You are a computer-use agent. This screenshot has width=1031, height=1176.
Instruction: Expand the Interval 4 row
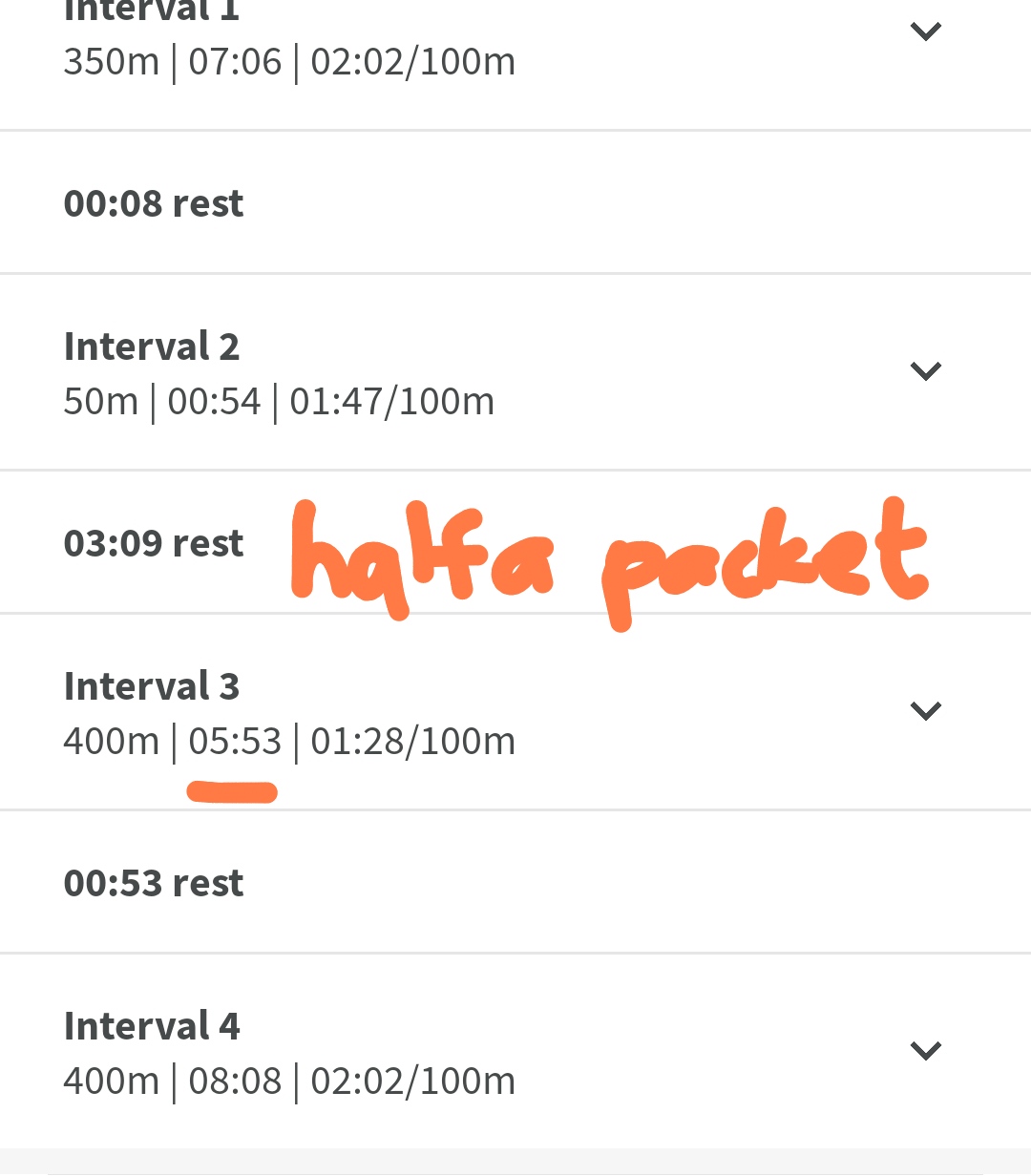pyautogui.click(x=926, y=1051)
